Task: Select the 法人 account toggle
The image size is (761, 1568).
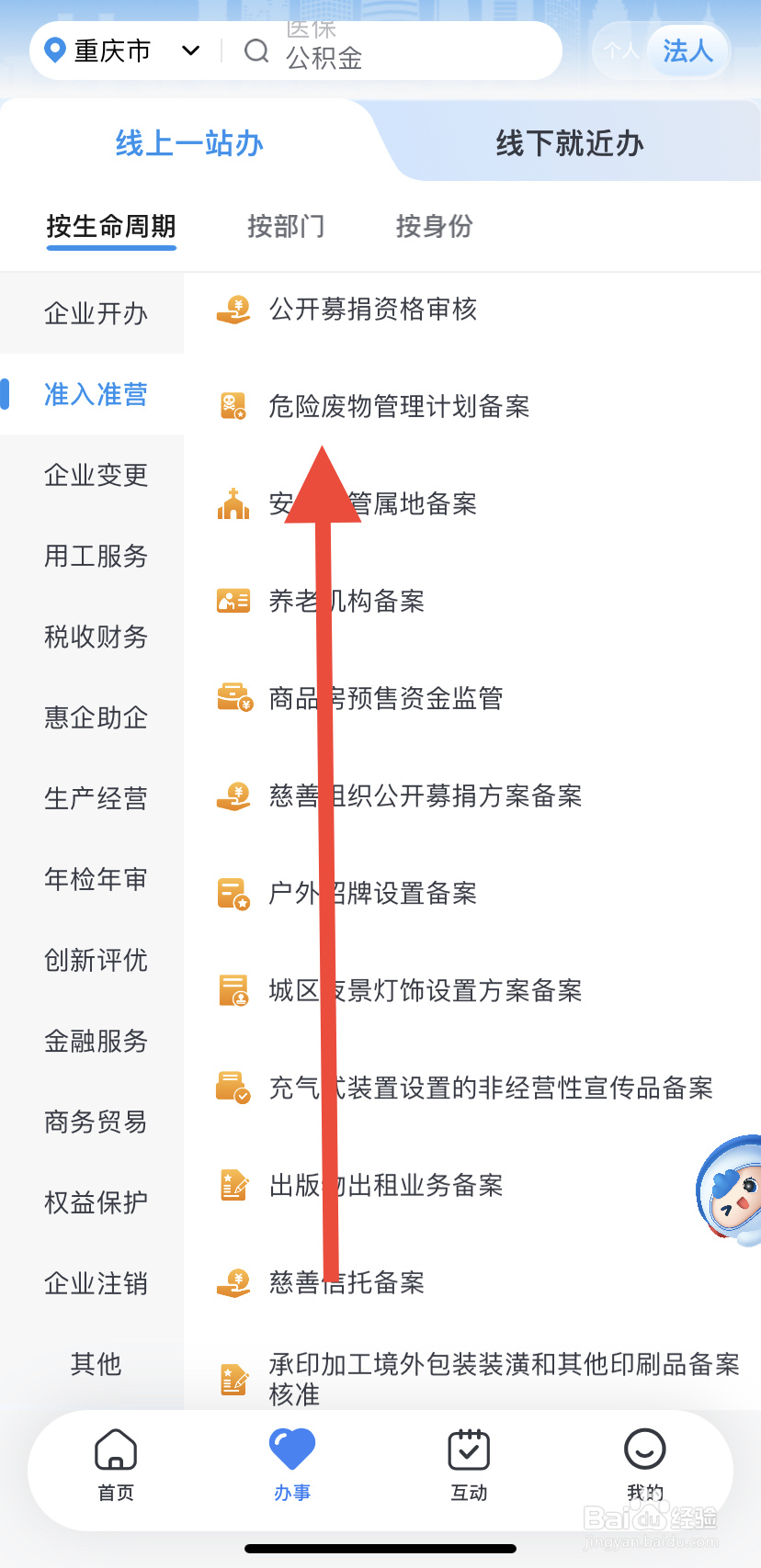Action: [x=687, y=51]
